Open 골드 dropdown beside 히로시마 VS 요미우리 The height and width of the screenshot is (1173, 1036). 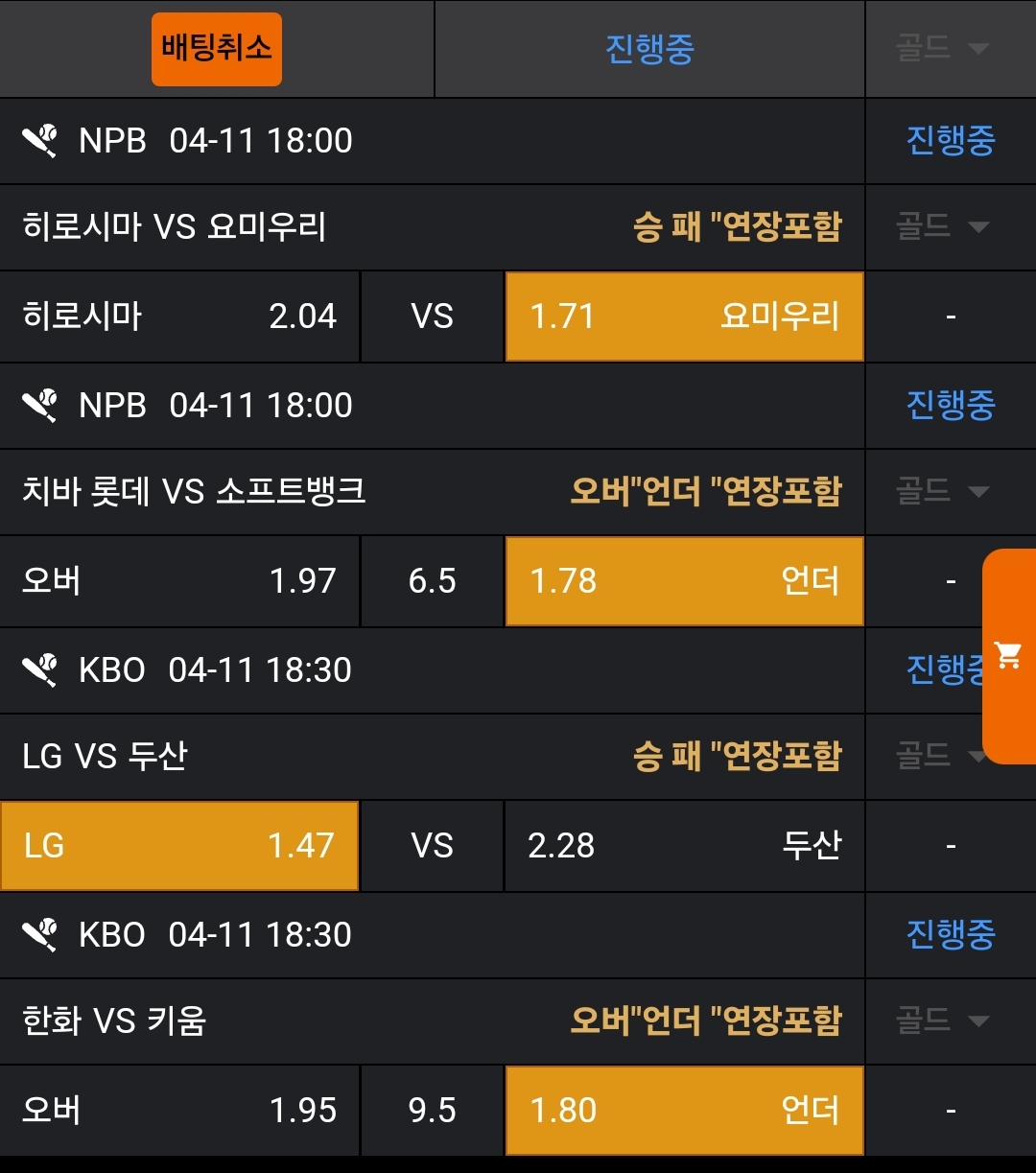click(x=942, y=227)
